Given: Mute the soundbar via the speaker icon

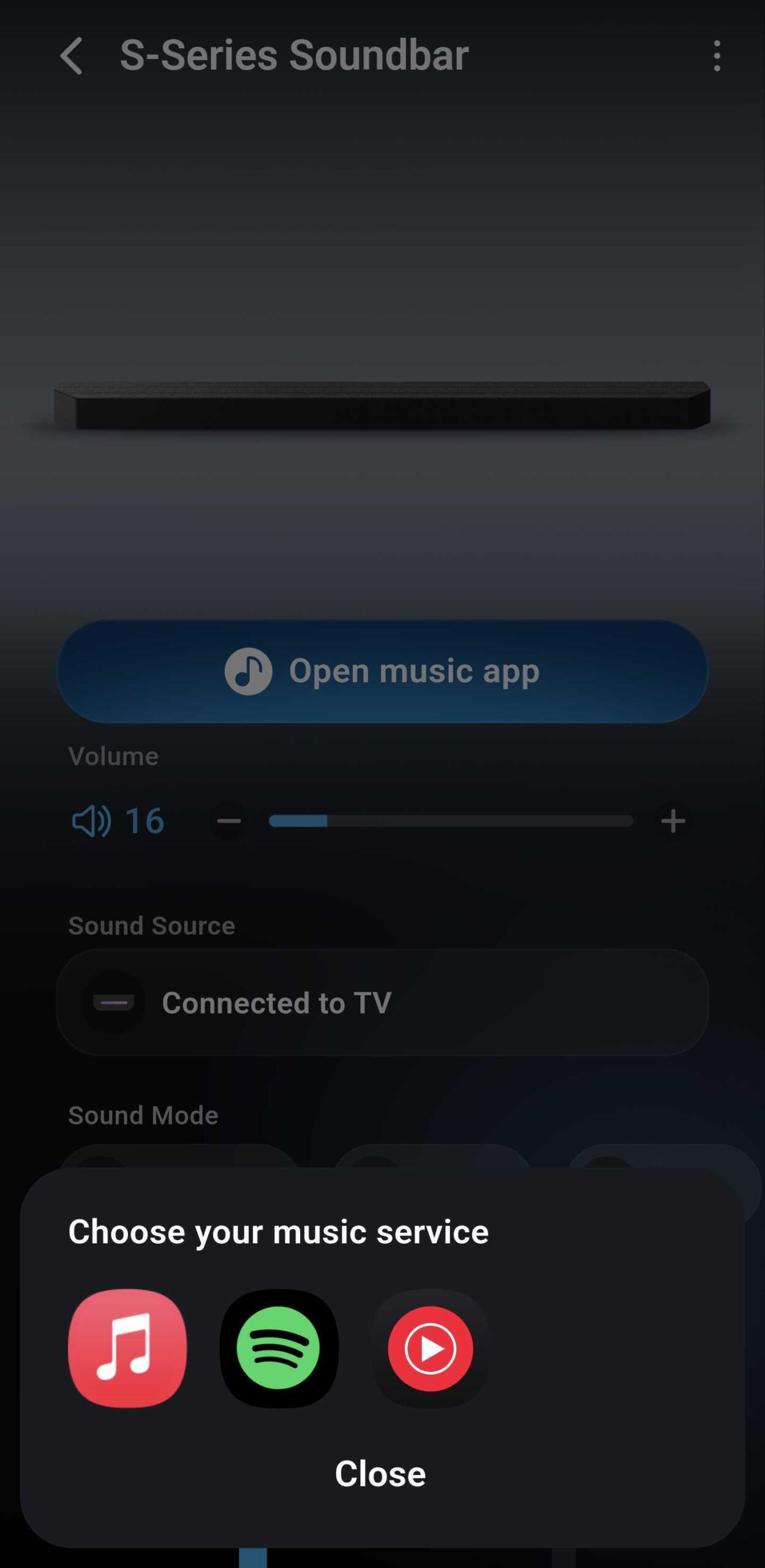Looking at the screenshot, I should (x=91, y=821).
